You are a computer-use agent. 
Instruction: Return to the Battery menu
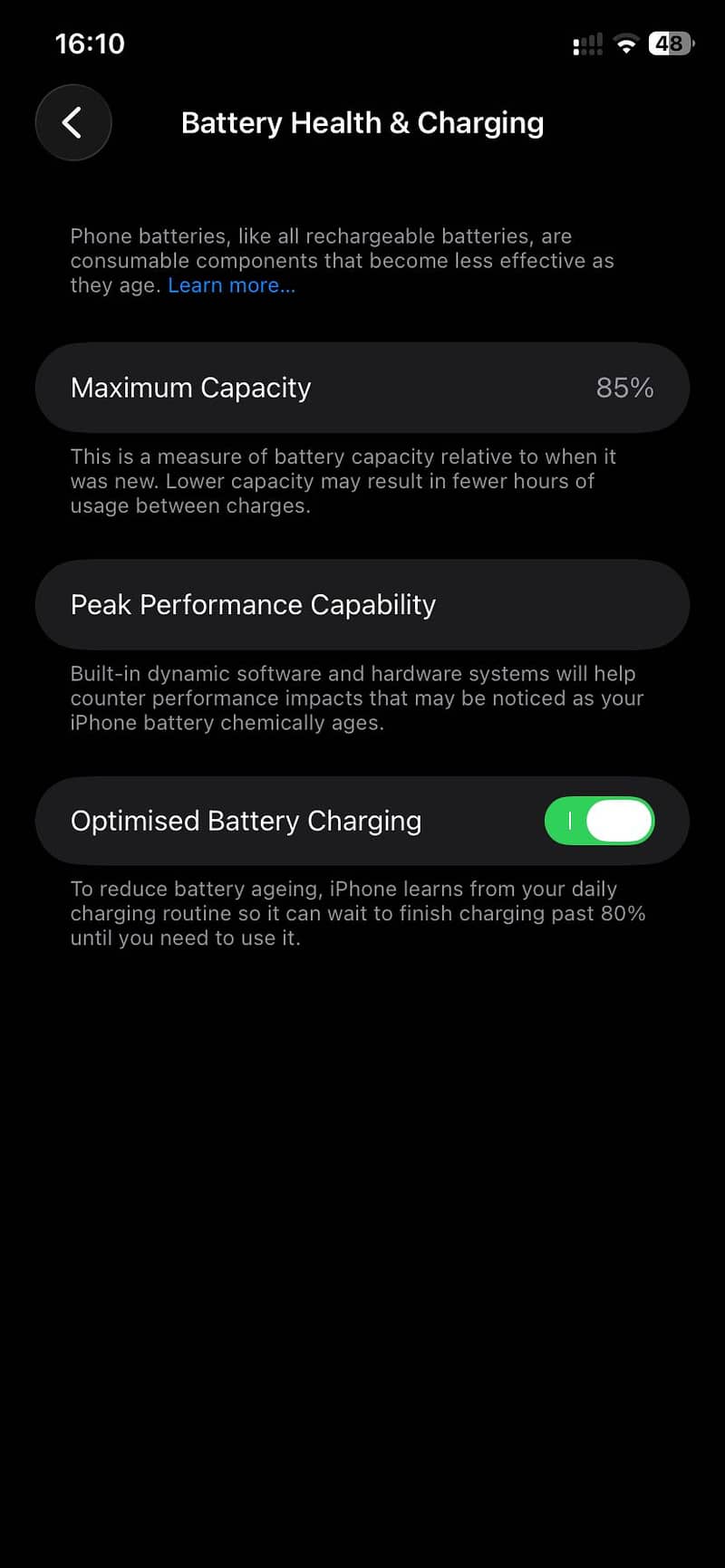pos(72,122)
